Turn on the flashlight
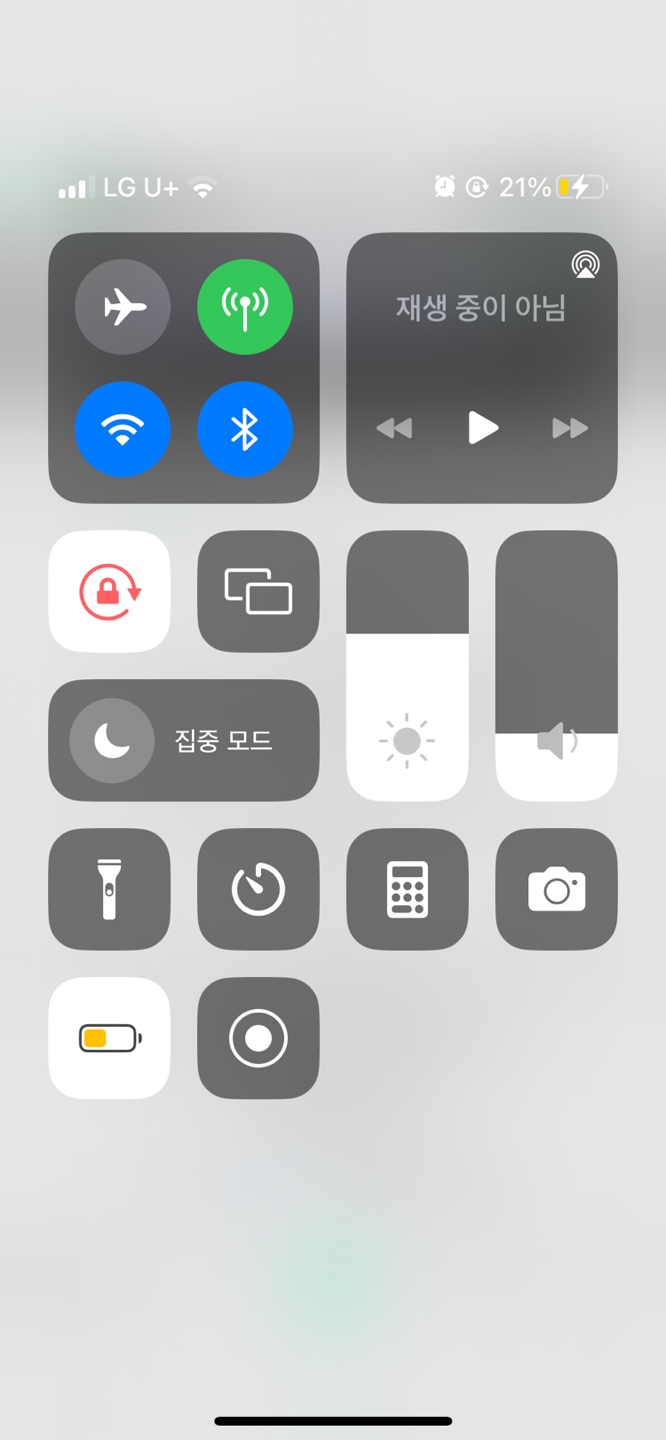This screenshot has width=666, height=1440. coord(109,889)
